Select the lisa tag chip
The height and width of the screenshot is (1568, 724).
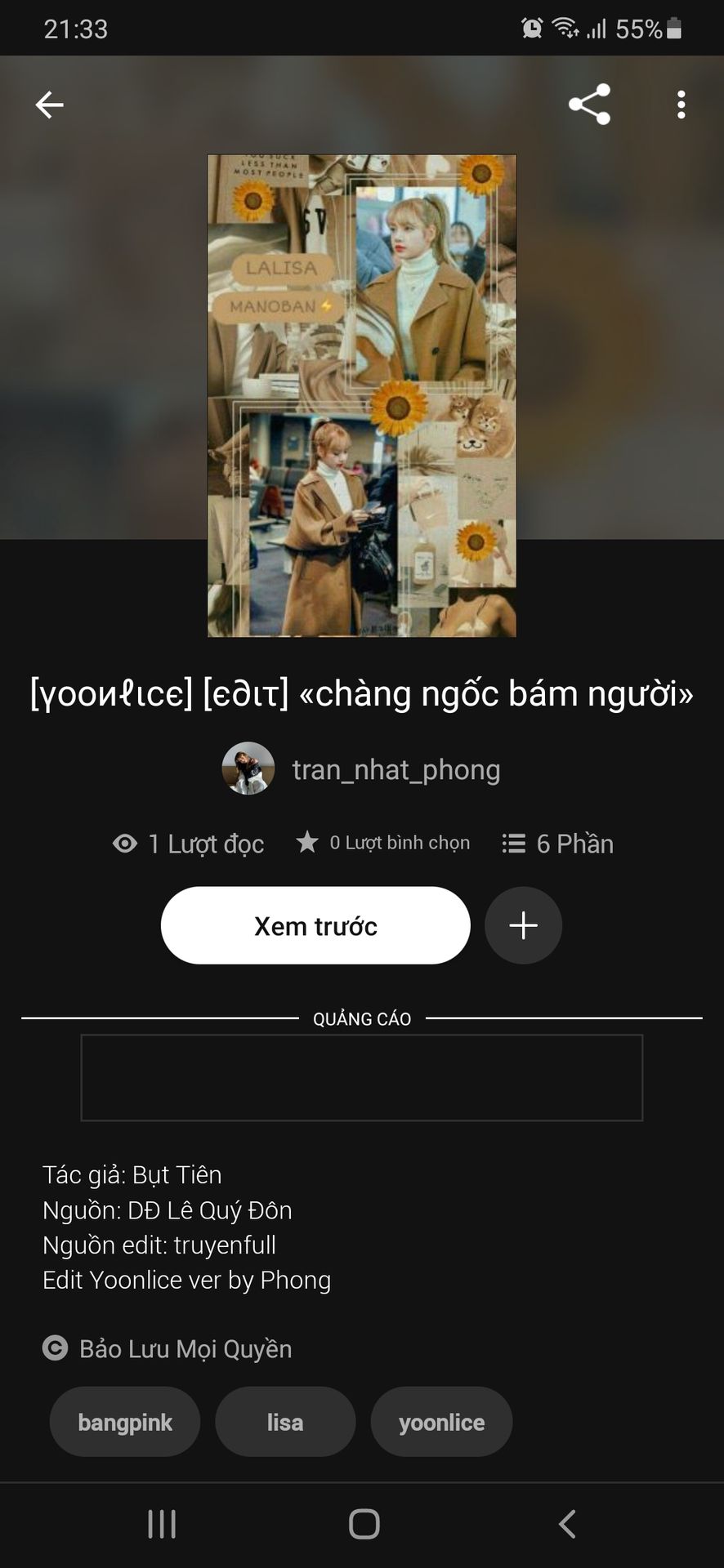285,1422
